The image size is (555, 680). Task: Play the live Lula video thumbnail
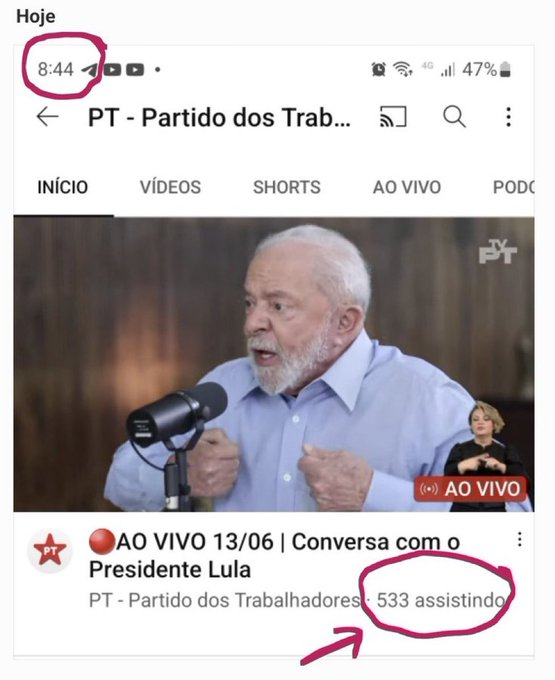(274, 364)
